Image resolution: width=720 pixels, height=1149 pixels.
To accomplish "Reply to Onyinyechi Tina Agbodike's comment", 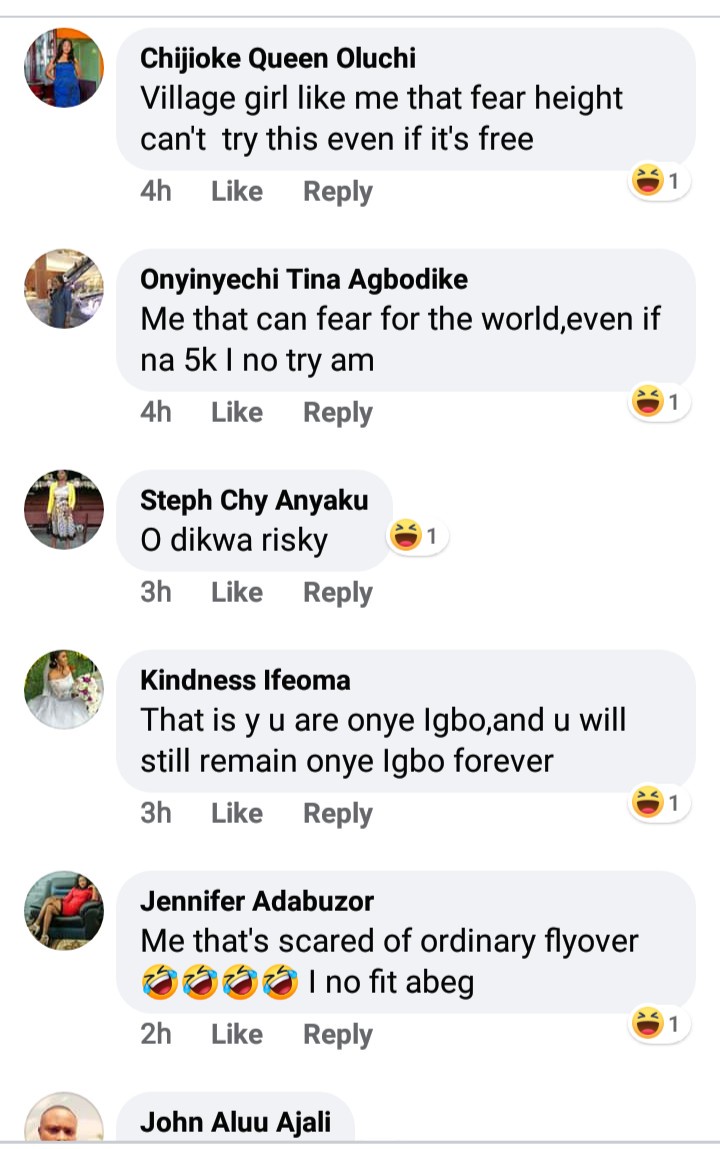I will [337, 412].
